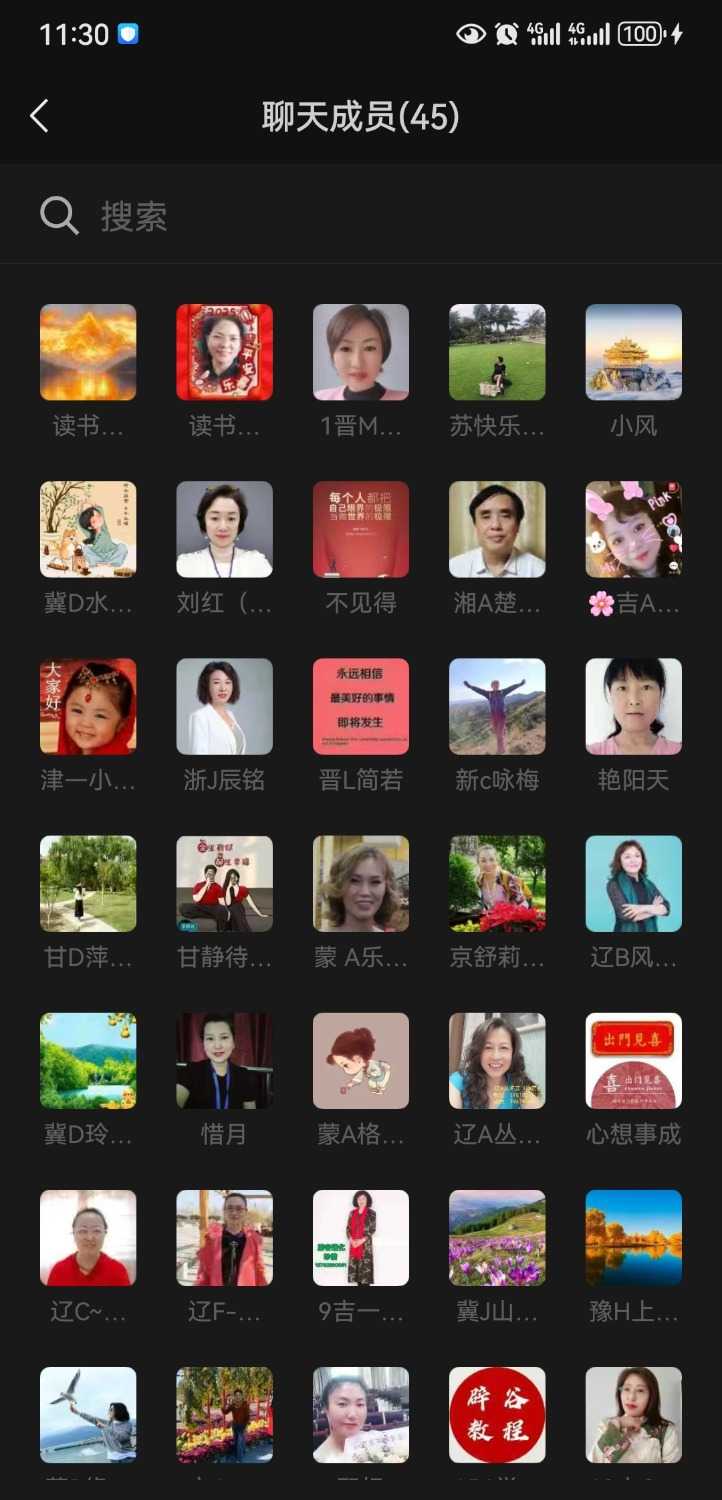Open 新c咏梅's profile
Screen dimensions: 722x1500
click(x=497, y=706)
